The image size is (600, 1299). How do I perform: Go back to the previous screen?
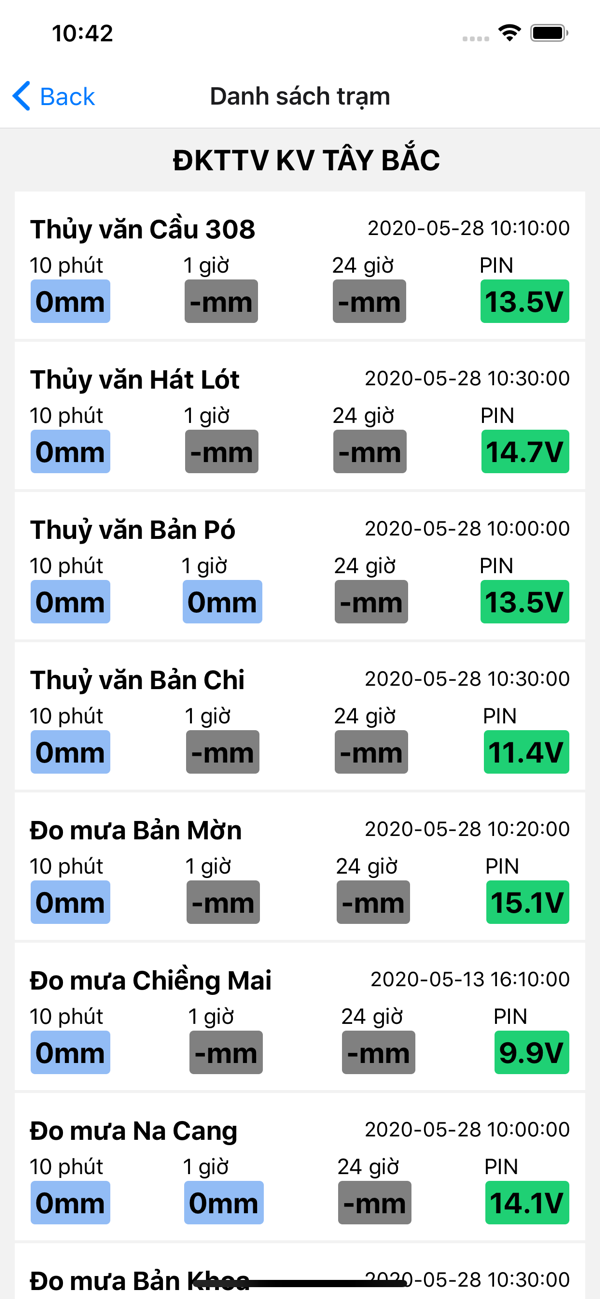tap(54, 96)
